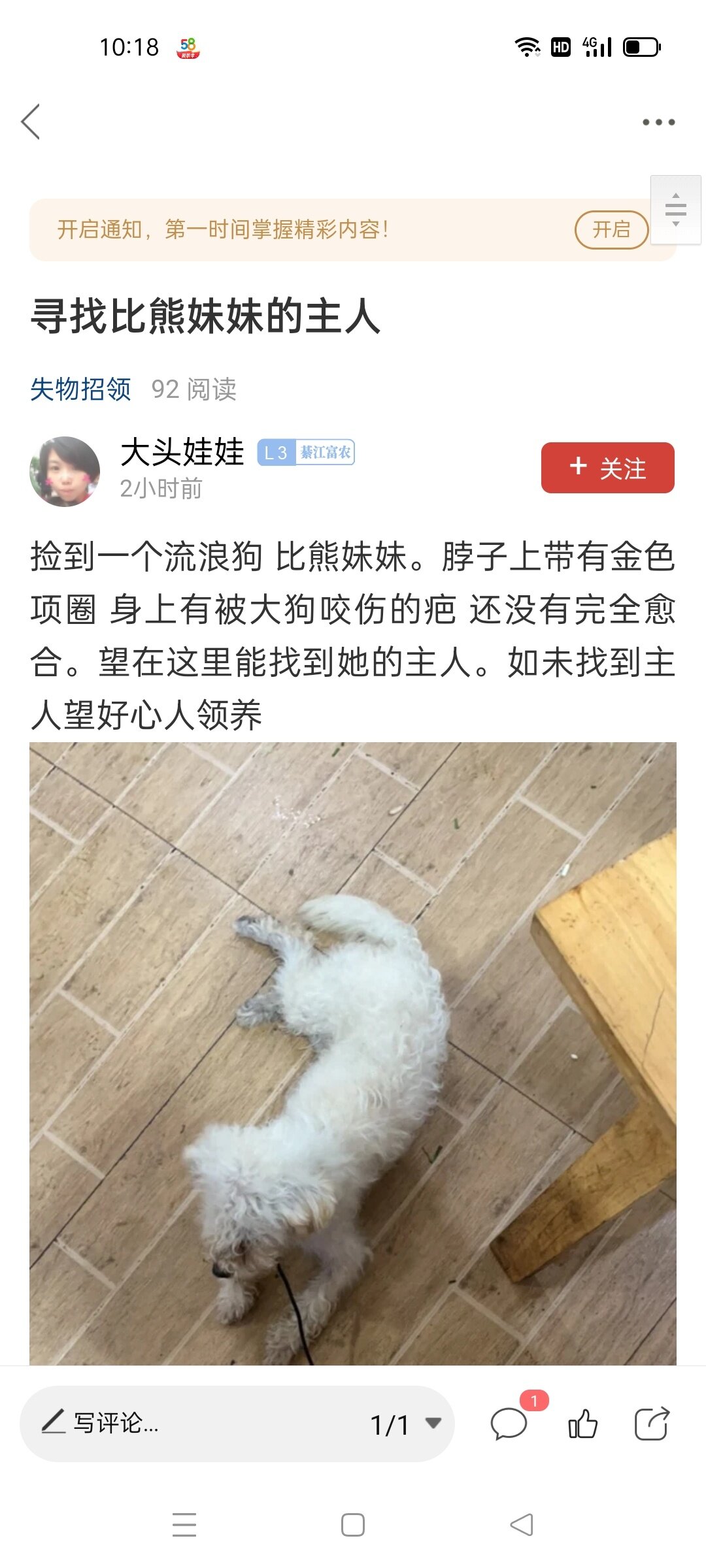This screenshot has height=1568, width=706.
Task: Follow 大头娃娃 with 关注 button
Action: [x=607, y=468]
